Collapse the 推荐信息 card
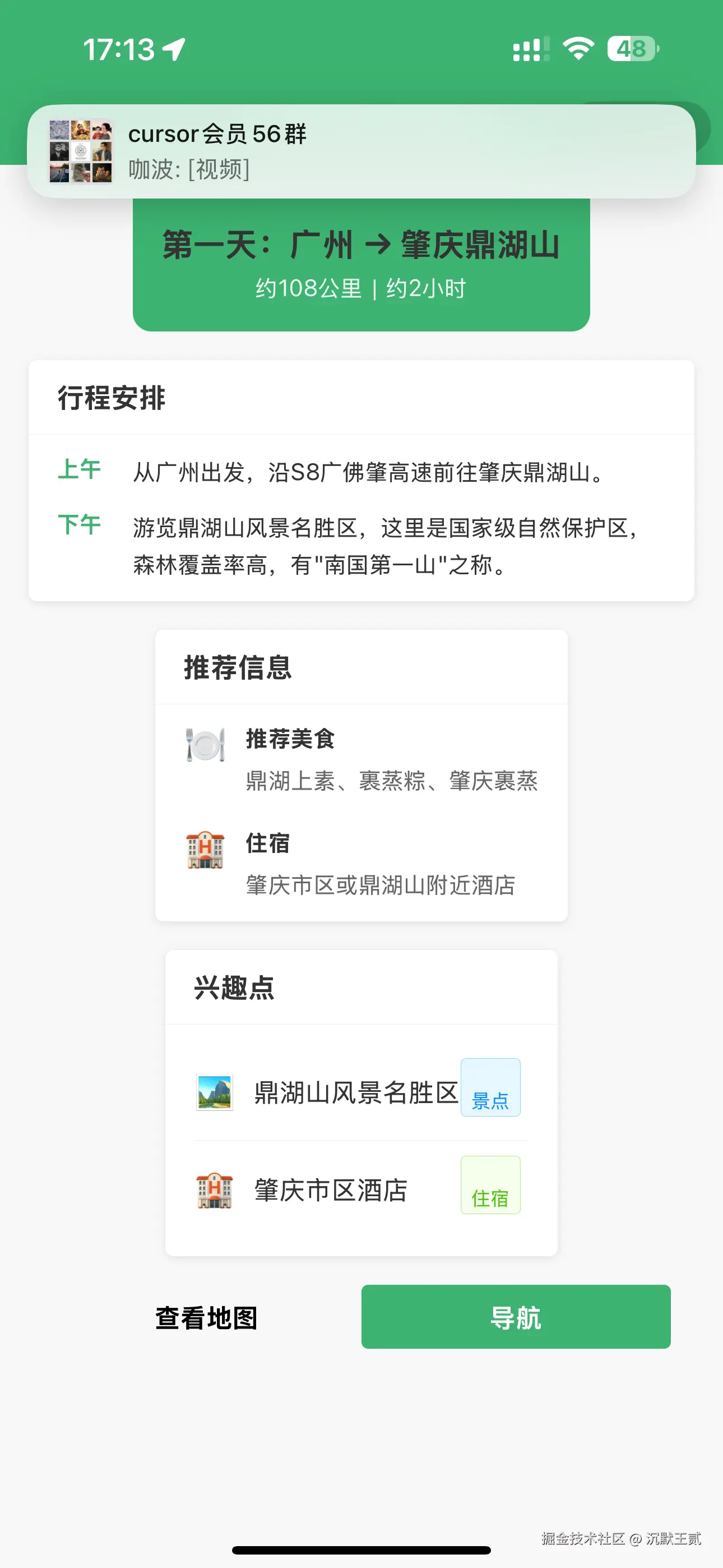Image resolution: width=723 pixels, height=1568 pixels. 237,667
